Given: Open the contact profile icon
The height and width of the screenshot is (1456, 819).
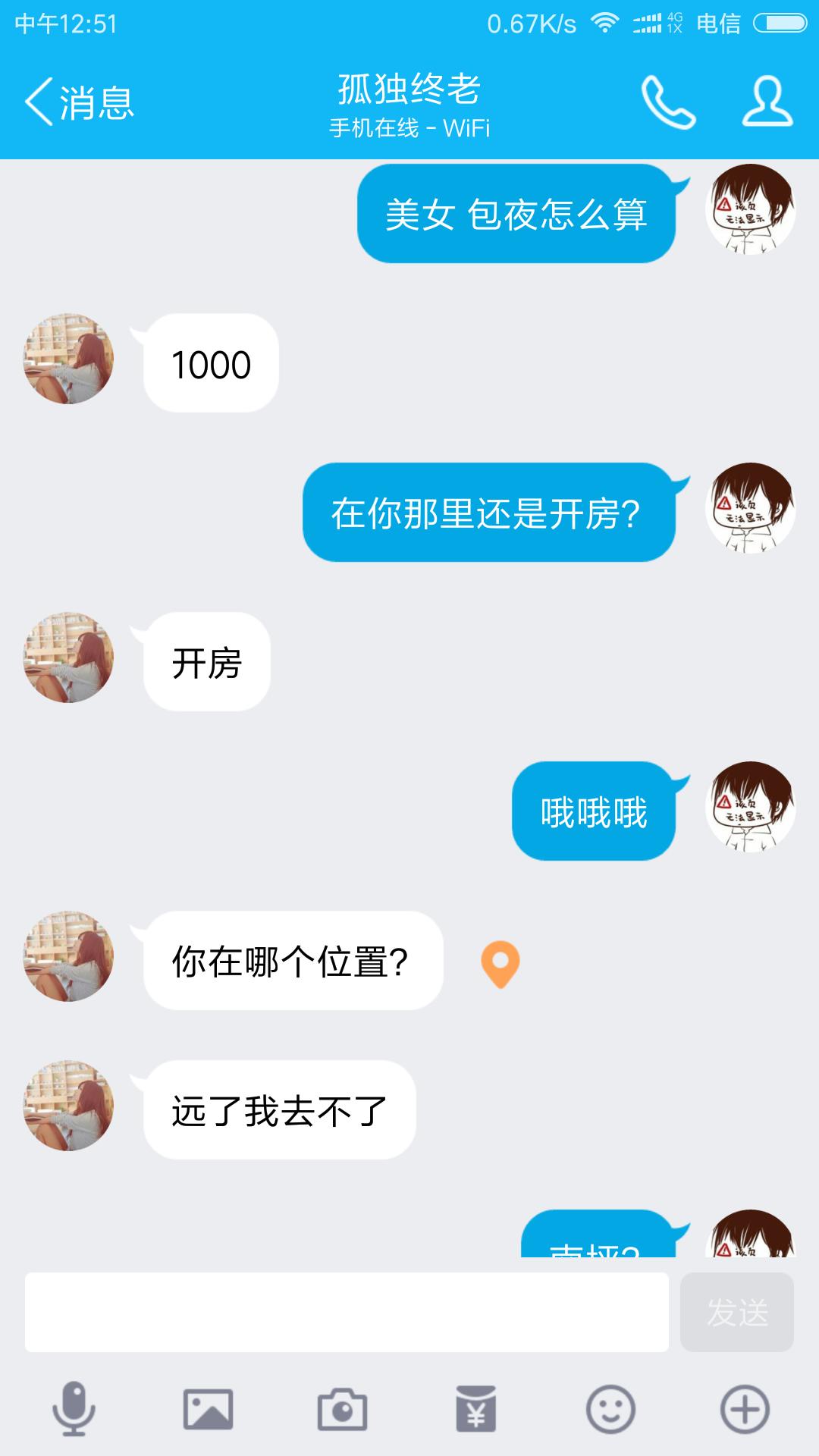Looking at the screenshot, I should [767, 102].
